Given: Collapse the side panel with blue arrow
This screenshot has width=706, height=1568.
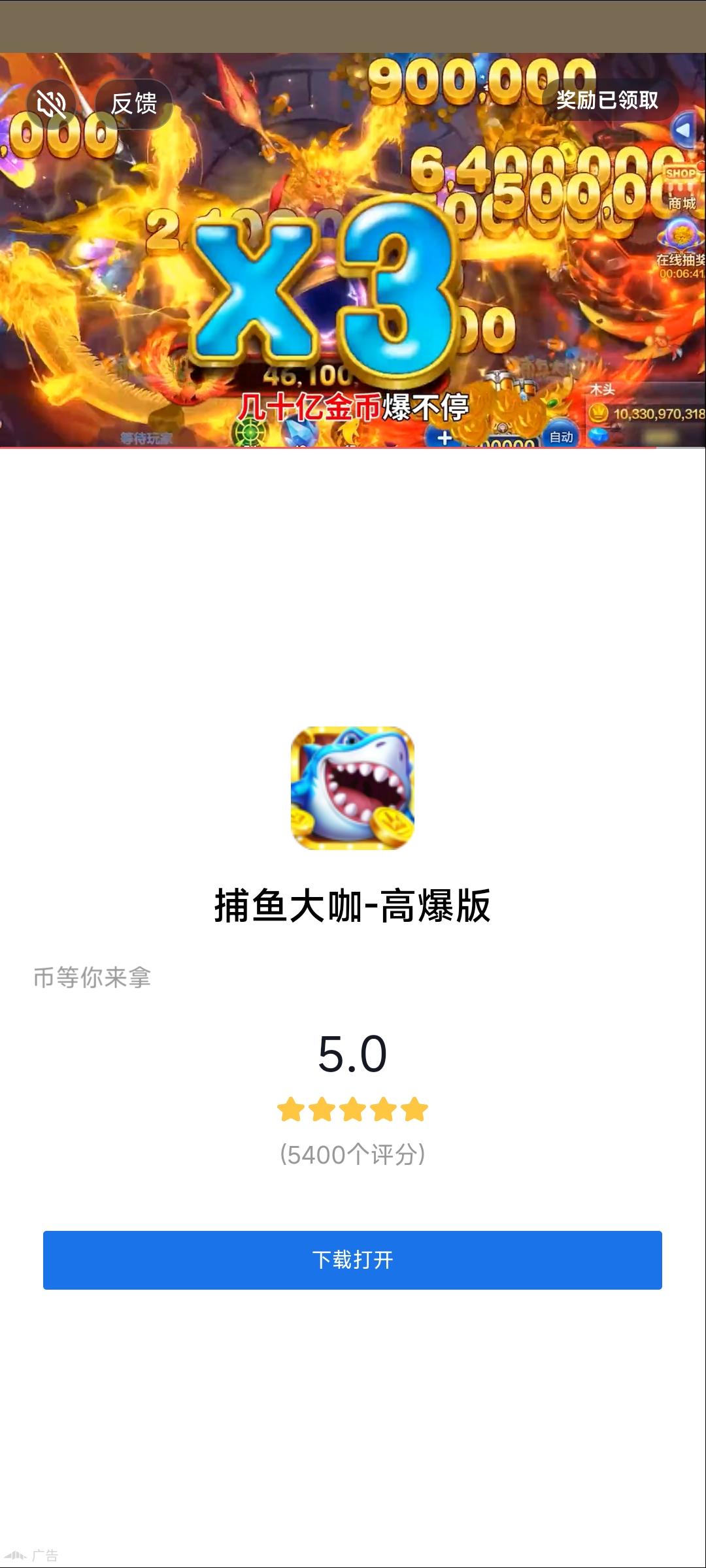Looking at the screenshot, I should coord(683,129).
